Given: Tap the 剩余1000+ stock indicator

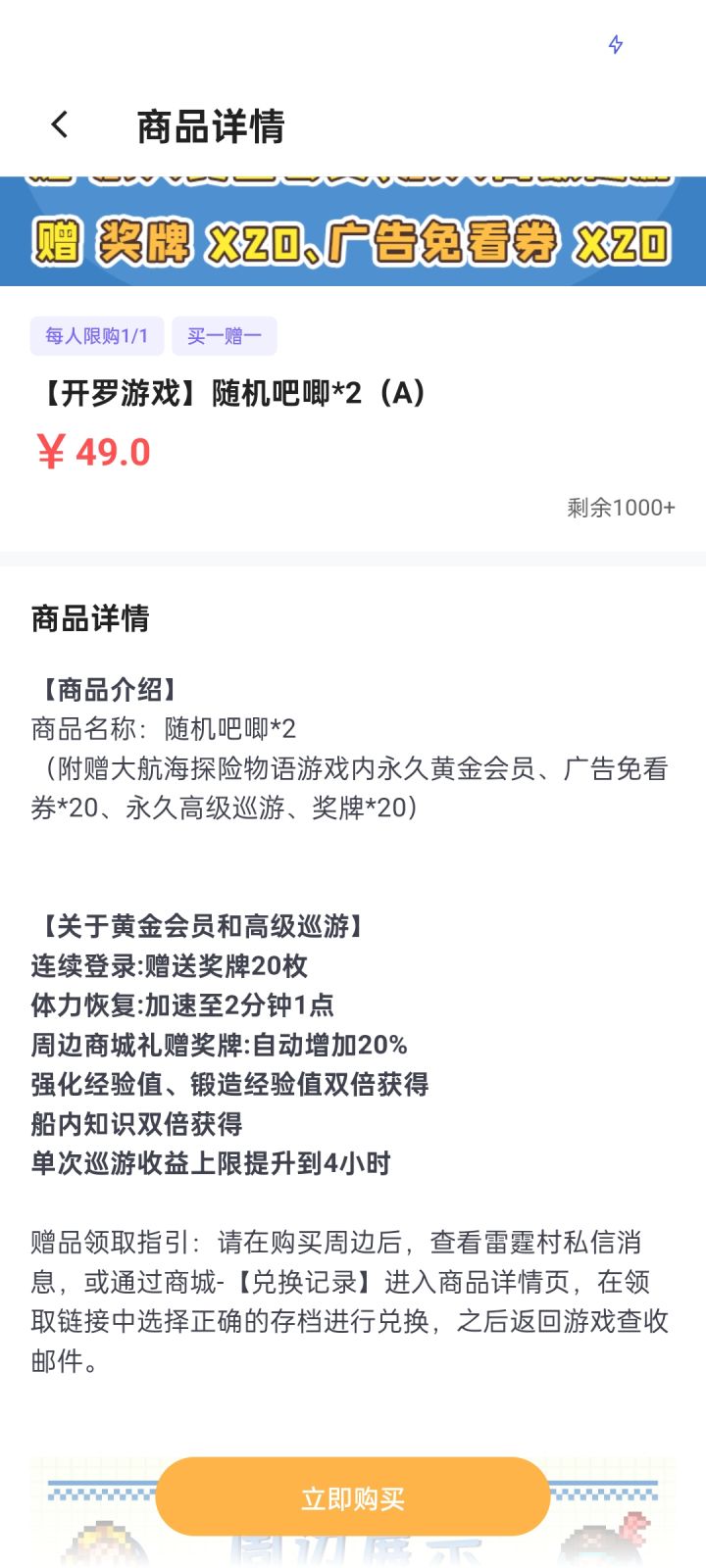Looking at the screenshot, I should point(619,508).
